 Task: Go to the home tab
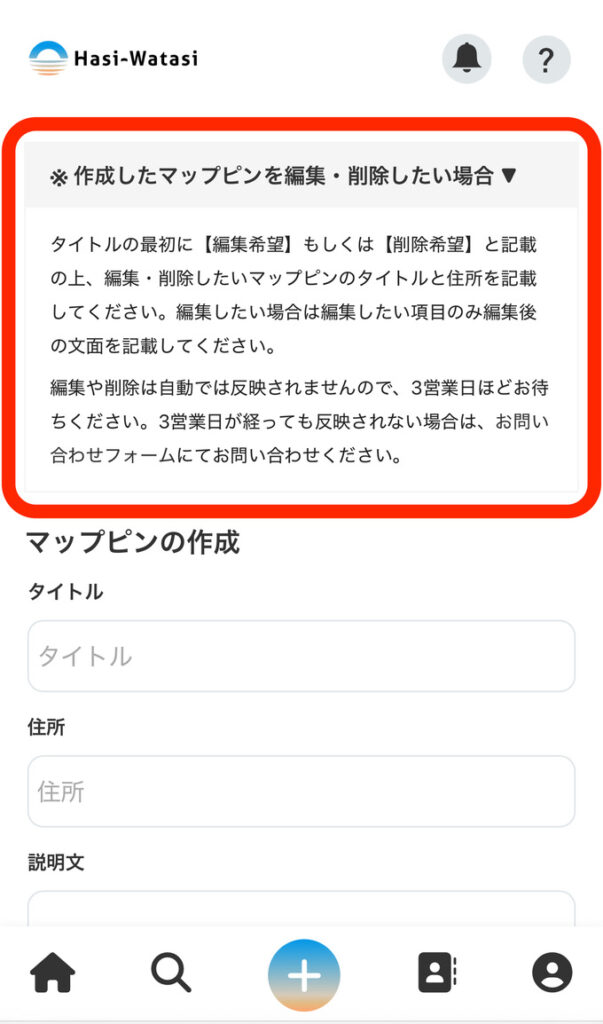(53, 972)
